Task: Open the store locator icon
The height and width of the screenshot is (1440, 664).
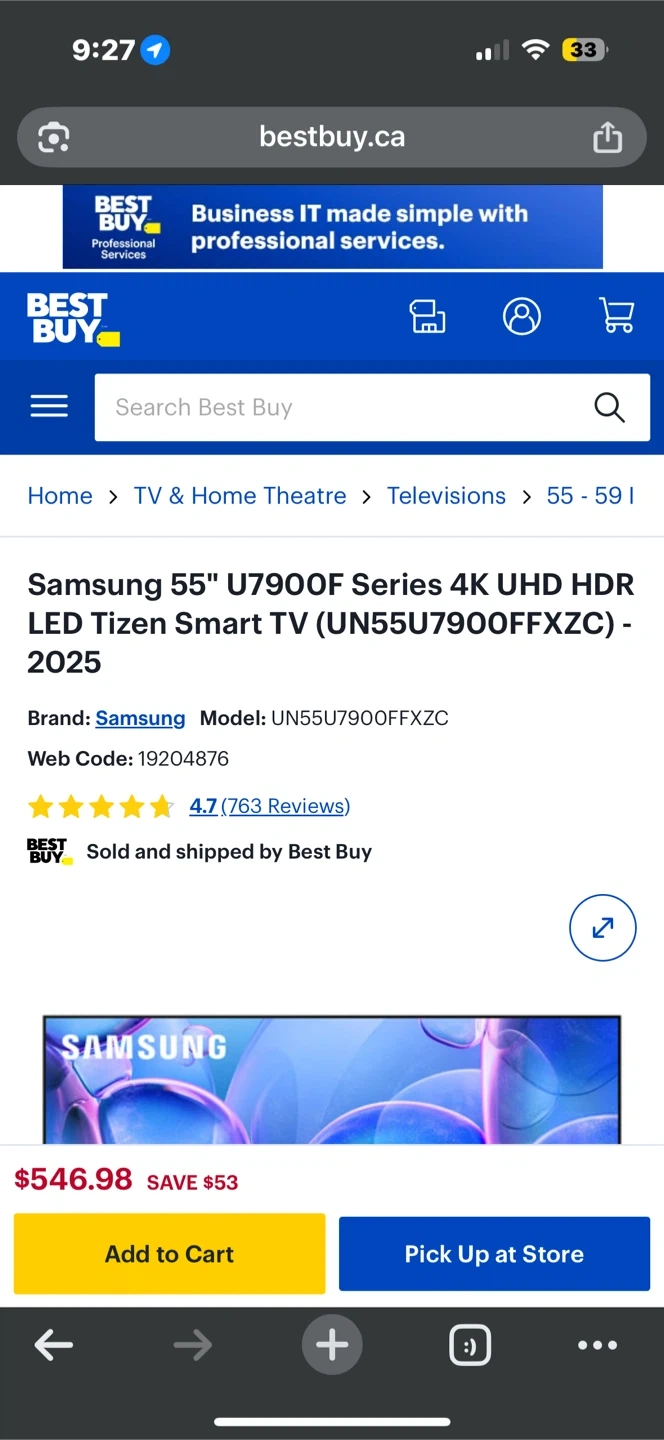Action: pos(427,317)
